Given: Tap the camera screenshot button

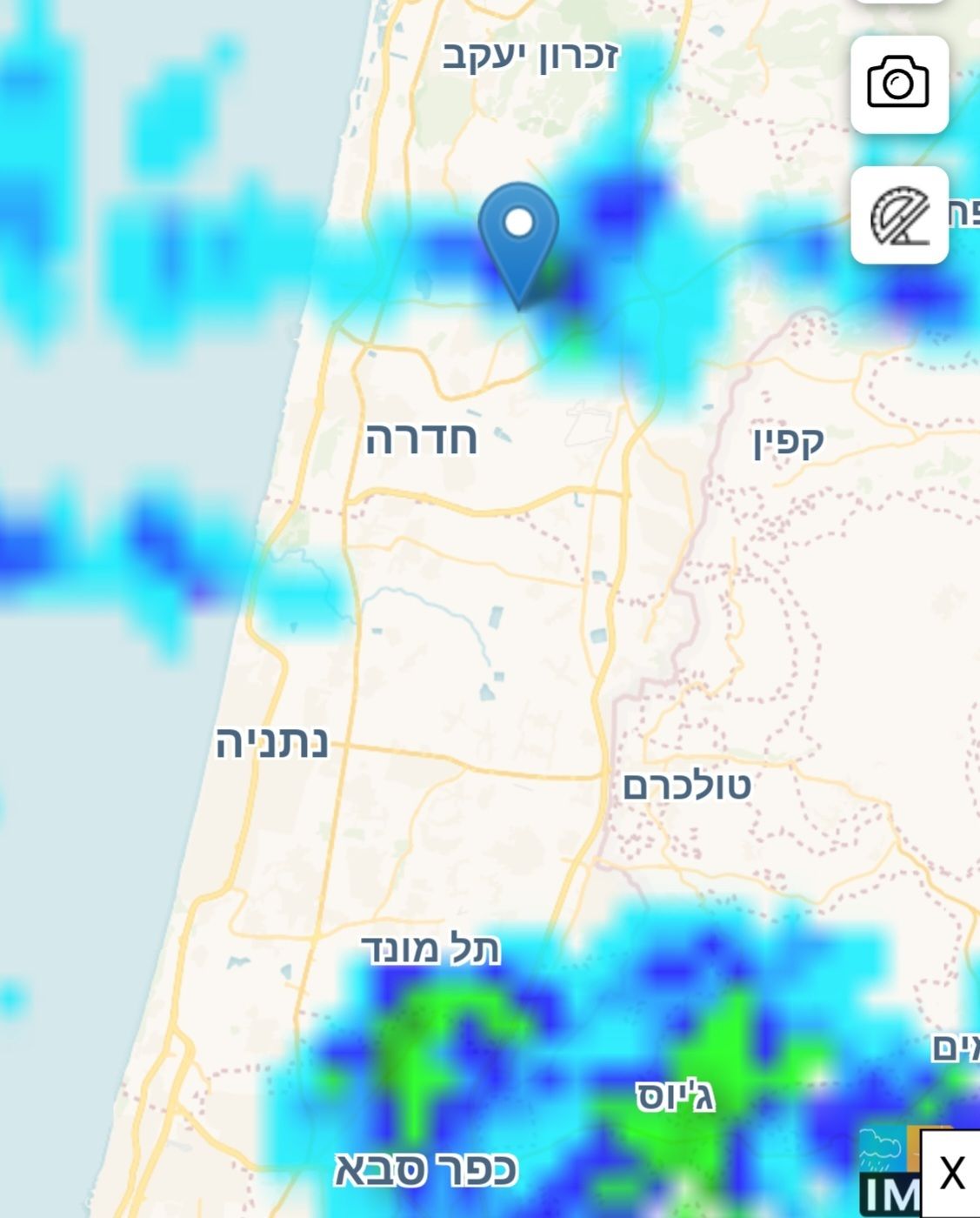Looking at the screenshot, I should [x=899, y=84].
